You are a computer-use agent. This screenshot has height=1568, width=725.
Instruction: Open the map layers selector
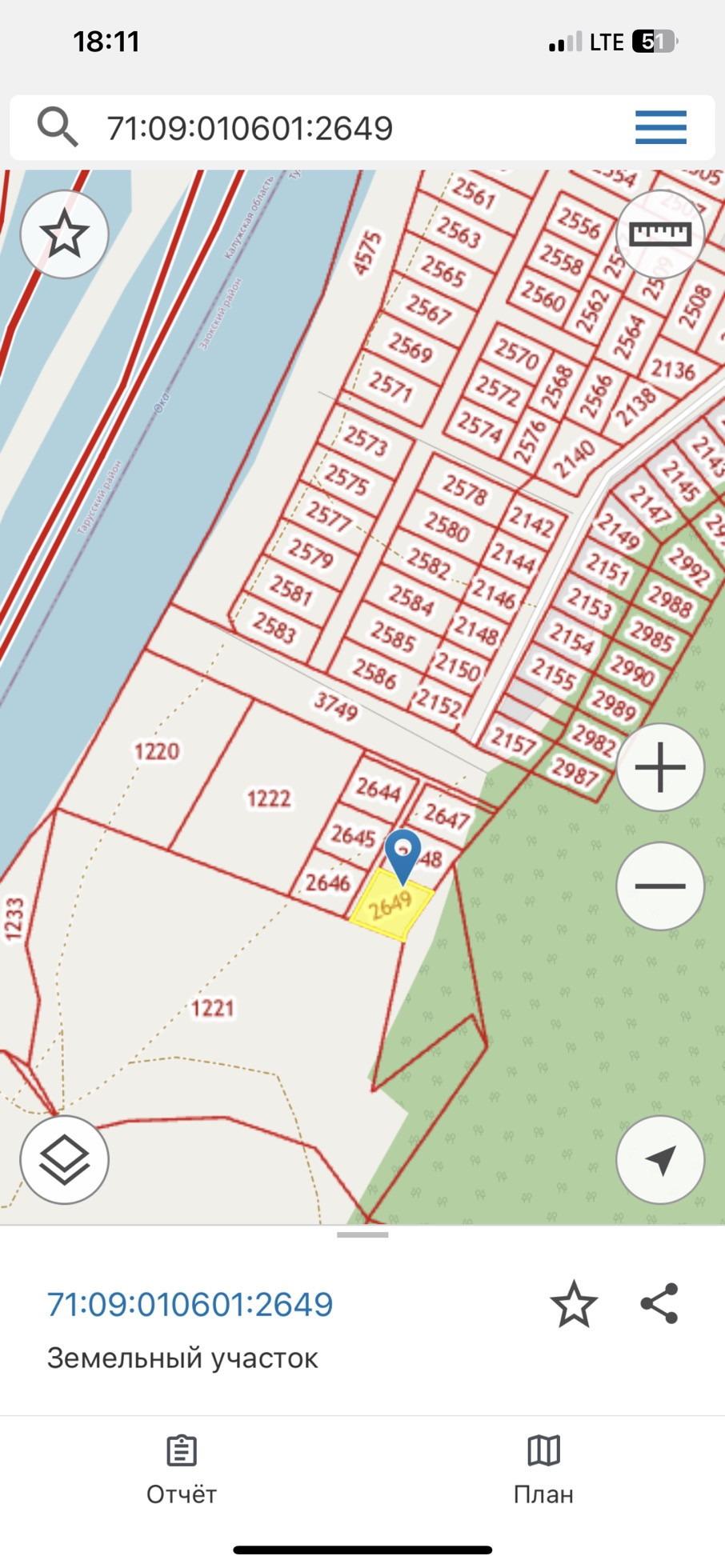(64, 1159)
